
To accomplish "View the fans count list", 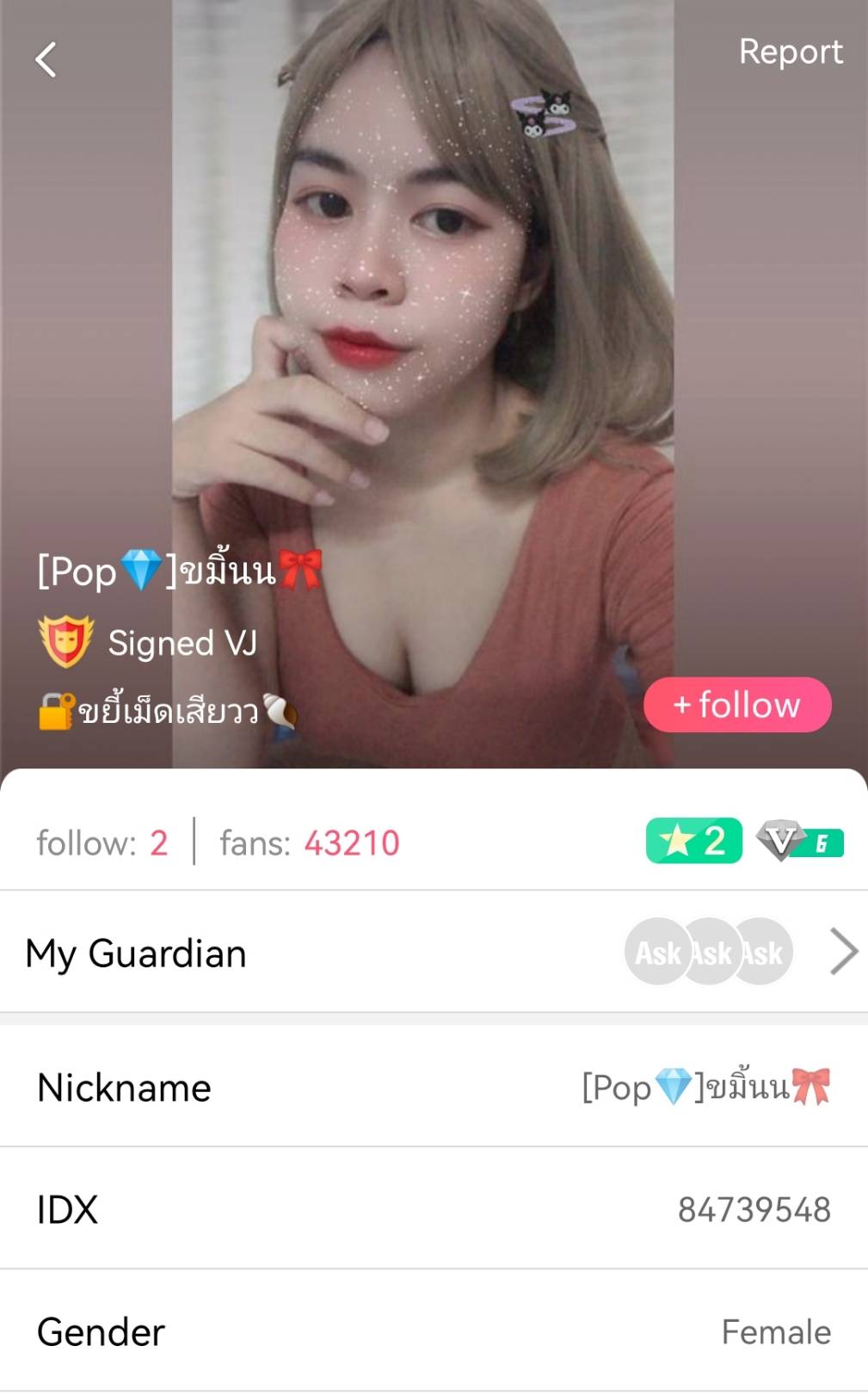I will (x=309, y=843).
